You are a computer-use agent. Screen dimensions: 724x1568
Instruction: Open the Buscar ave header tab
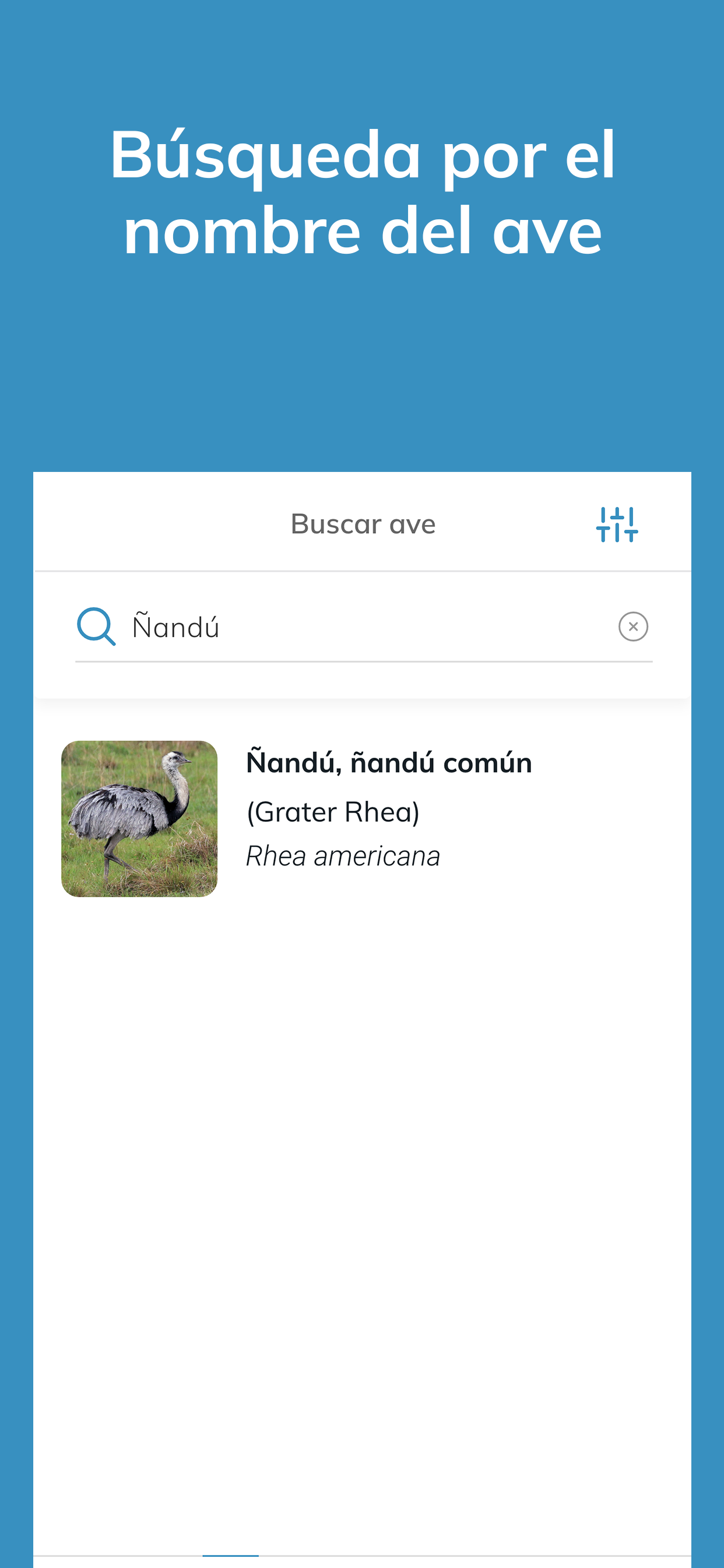(362, 523)
